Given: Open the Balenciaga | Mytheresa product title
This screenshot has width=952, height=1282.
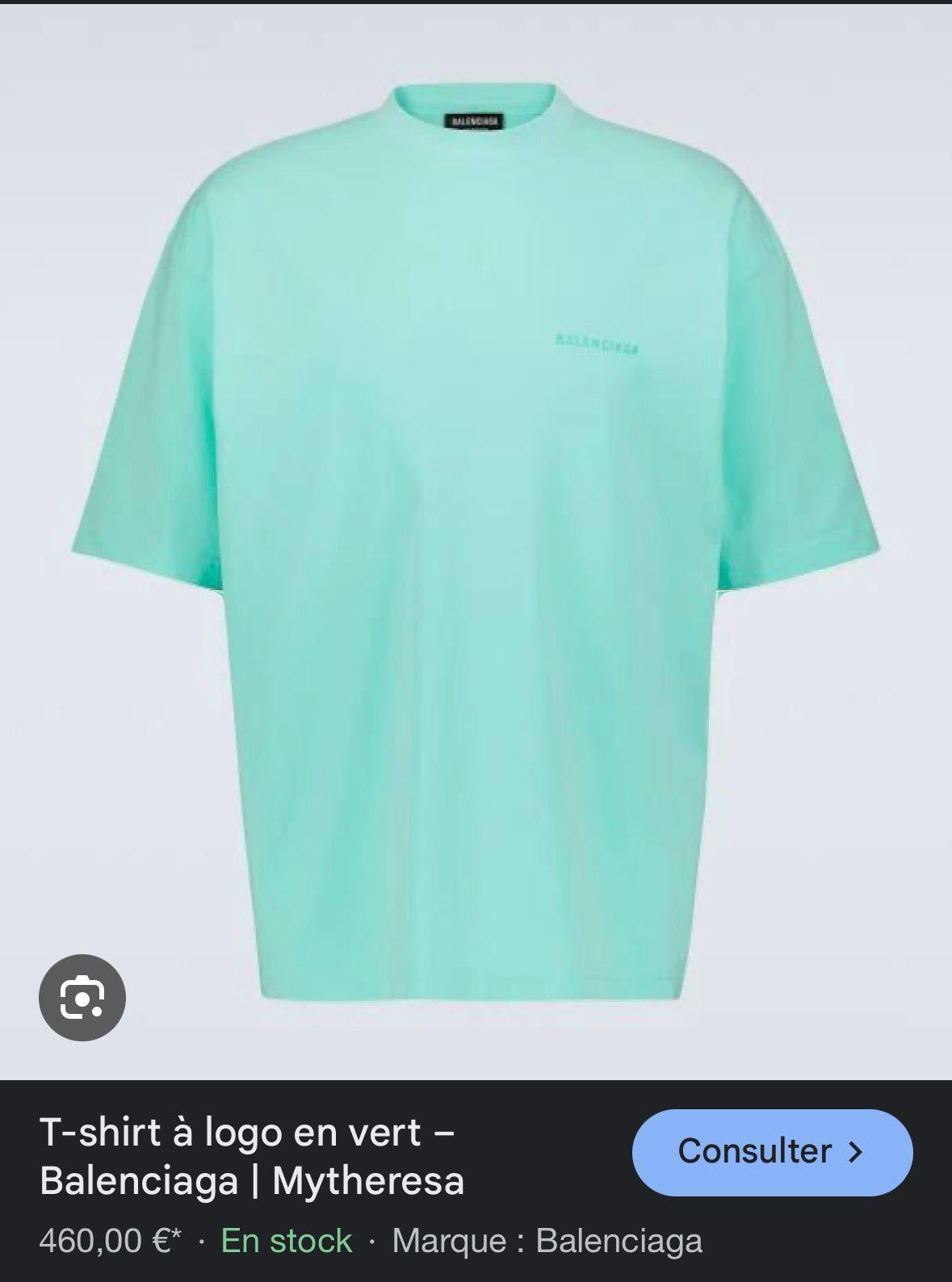Looking at the screenshot, I should 252,1156.
